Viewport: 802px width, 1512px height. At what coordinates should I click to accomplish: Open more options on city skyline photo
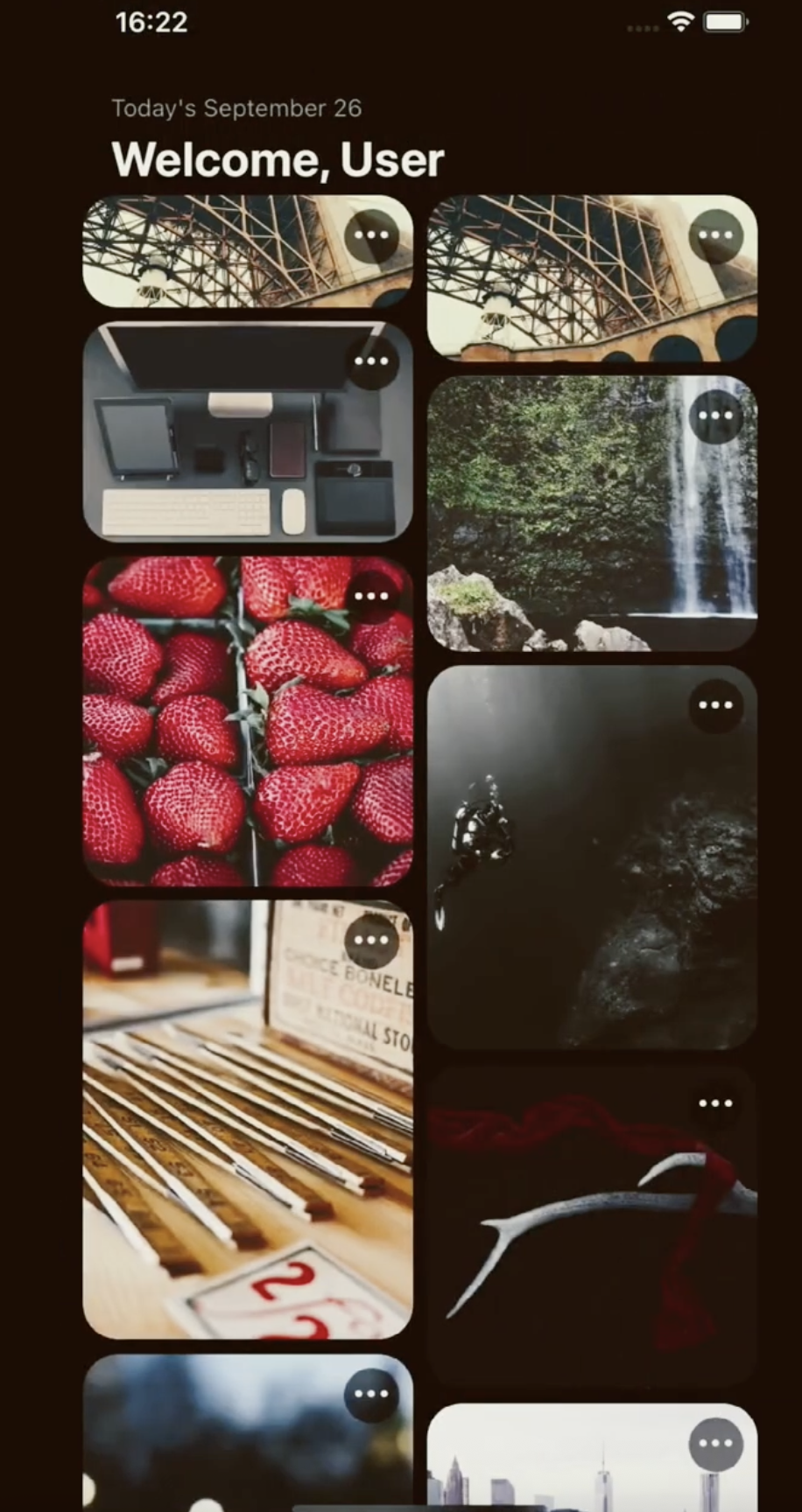coord(715,1444)
